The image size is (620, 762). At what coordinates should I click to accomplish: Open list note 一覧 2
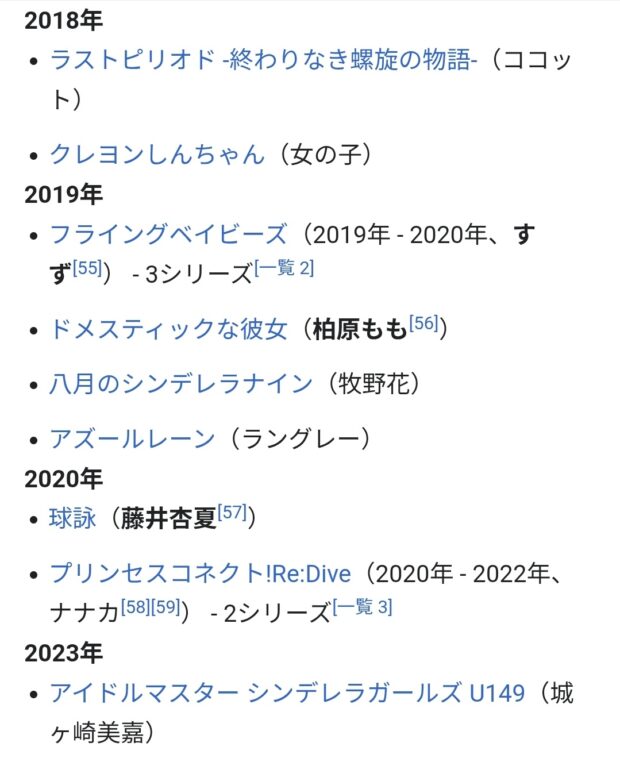(x=283, y=268)
